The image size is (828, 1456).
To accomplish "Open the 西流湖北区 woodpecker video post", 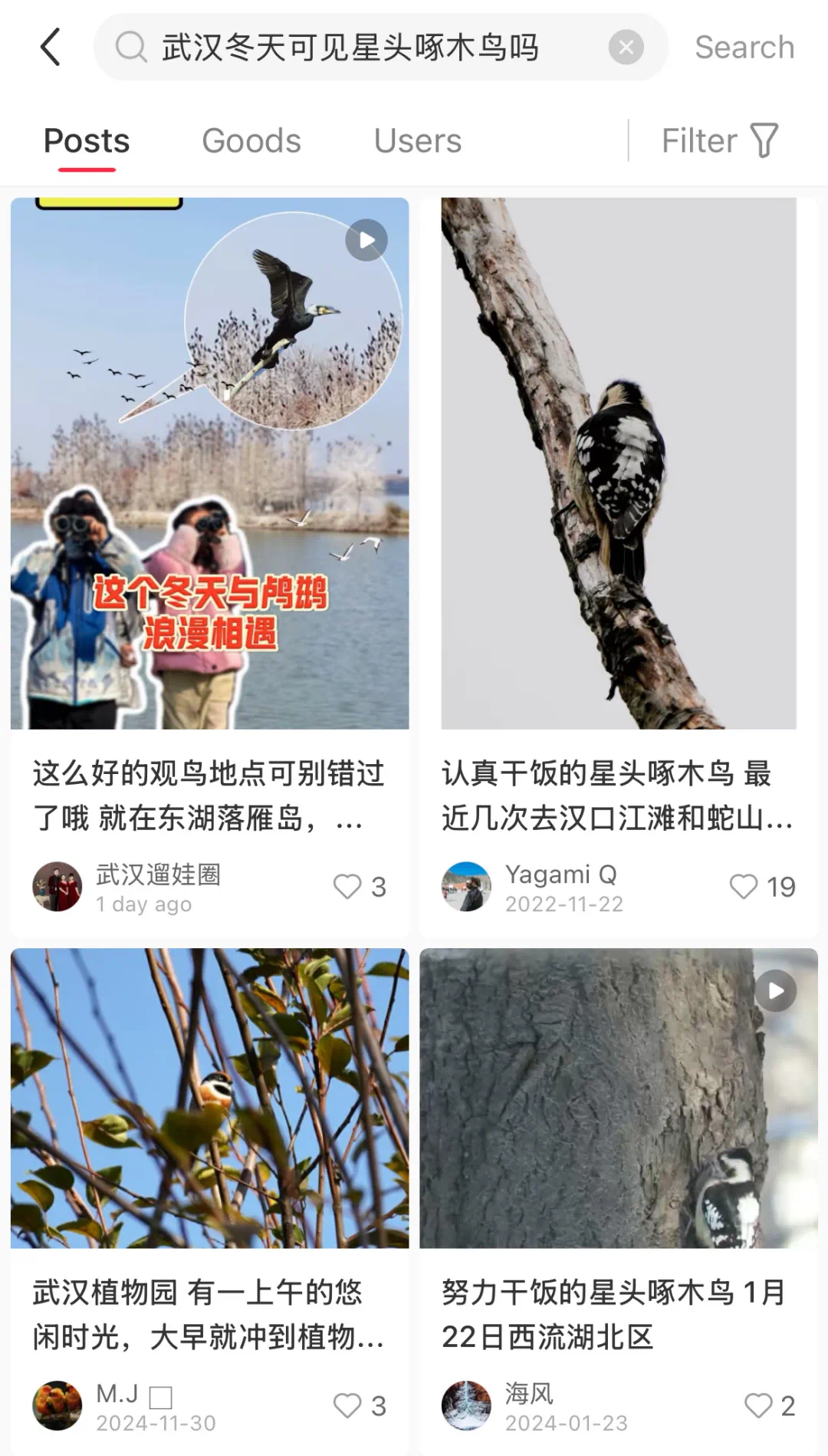I will coord(618,1098).
